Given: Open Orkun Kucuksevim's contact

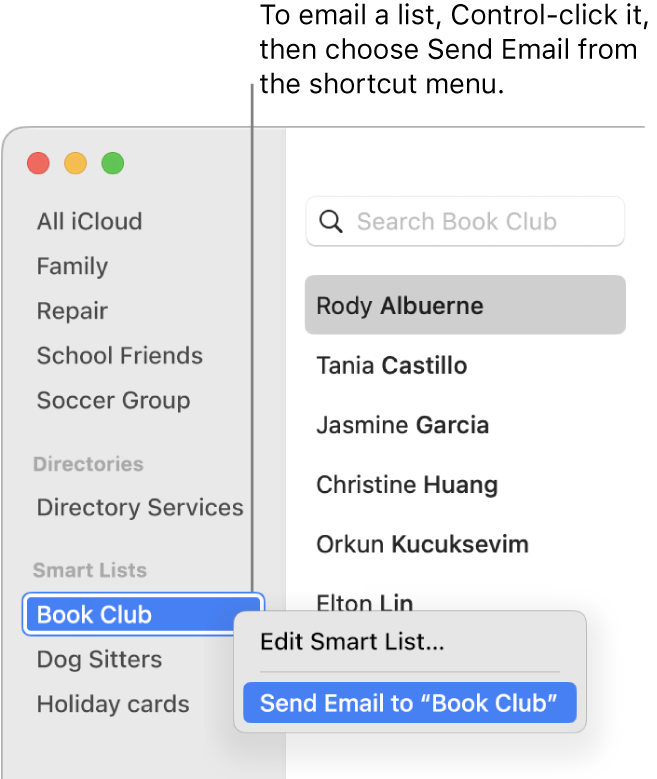Looking at the screenshot, I should coord(422,545).
